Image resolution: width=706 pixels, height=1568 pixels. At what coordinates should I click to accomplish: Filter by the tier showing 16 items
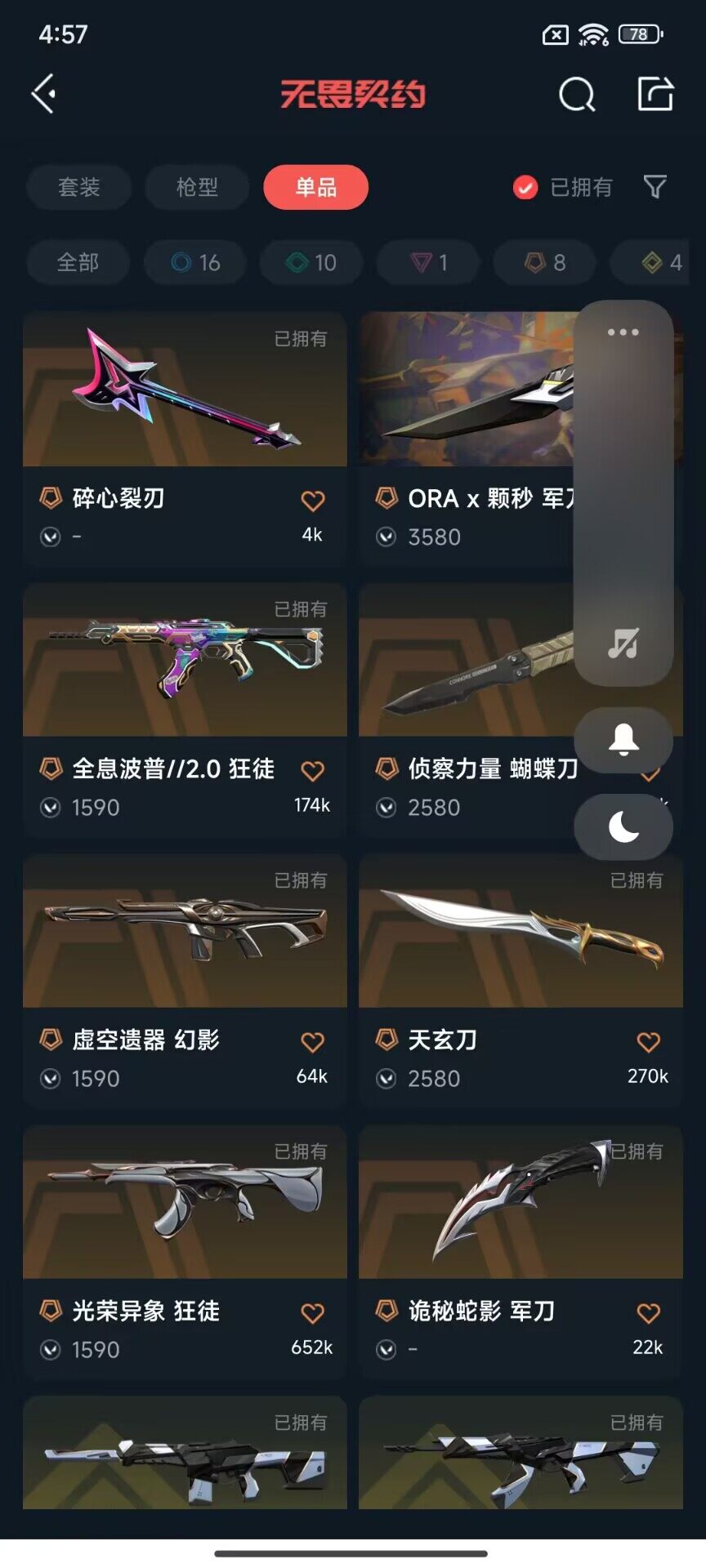(x=194, y=263)
